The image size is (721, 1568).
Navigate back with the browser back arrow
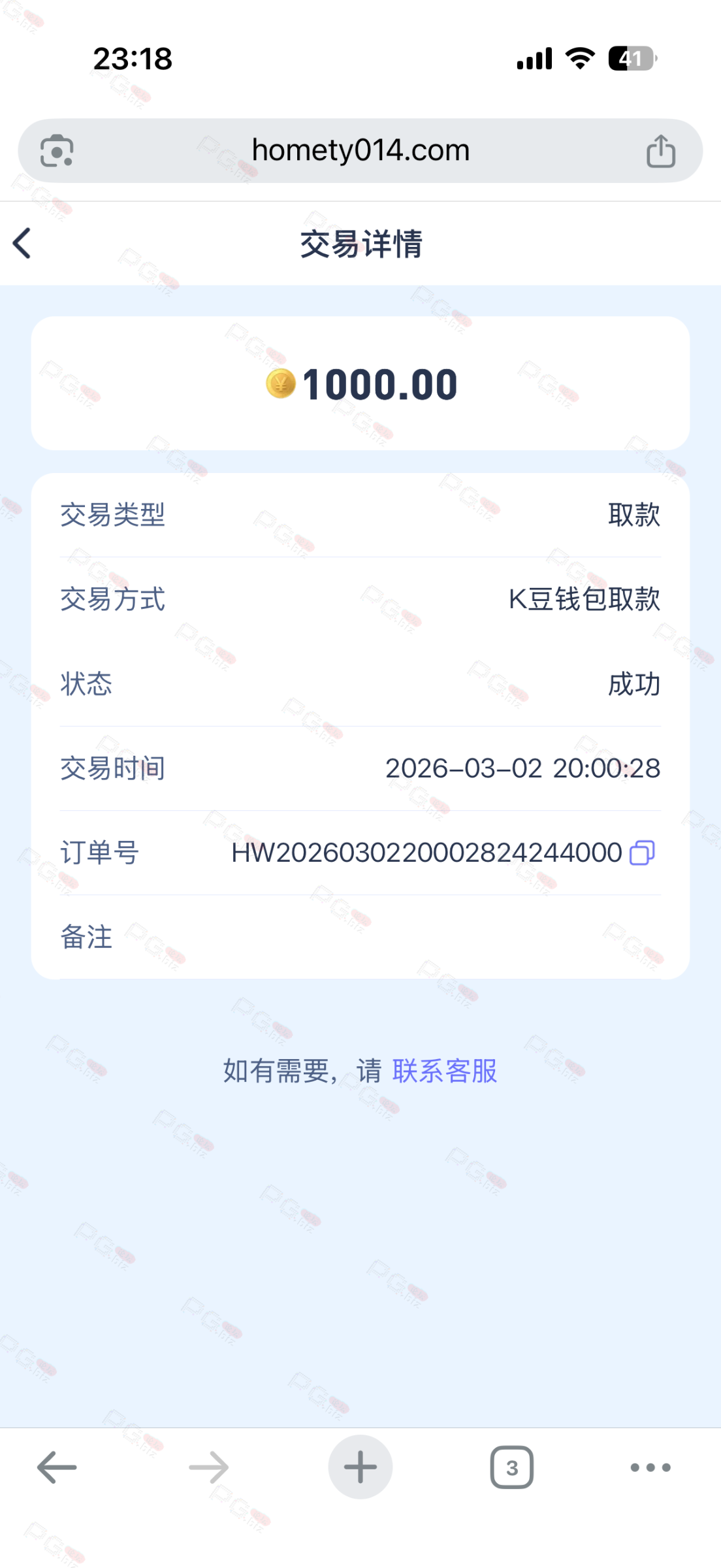(57, 1467)
